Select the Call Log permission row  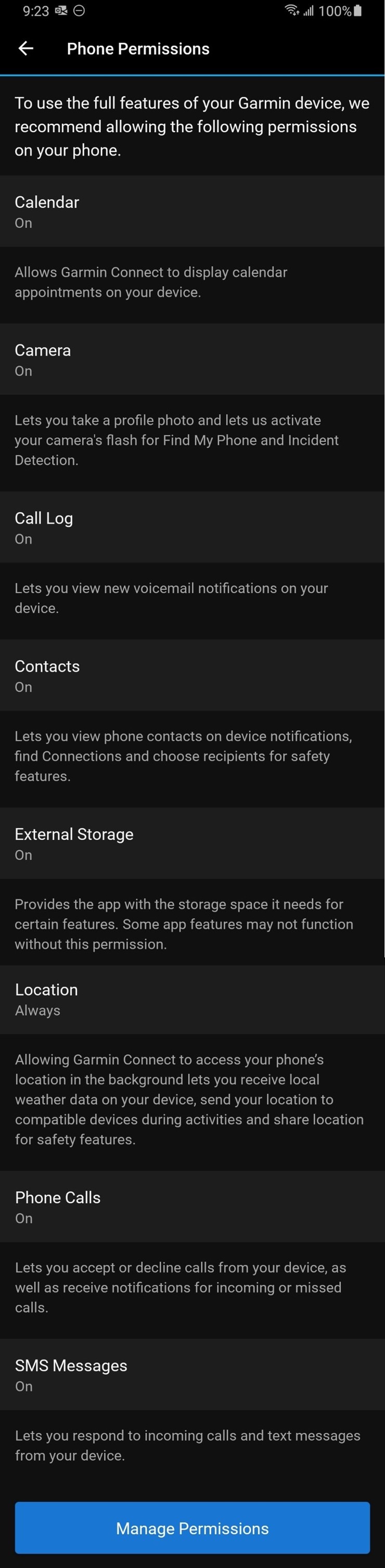pyautogui.click(x=192, y=528)
